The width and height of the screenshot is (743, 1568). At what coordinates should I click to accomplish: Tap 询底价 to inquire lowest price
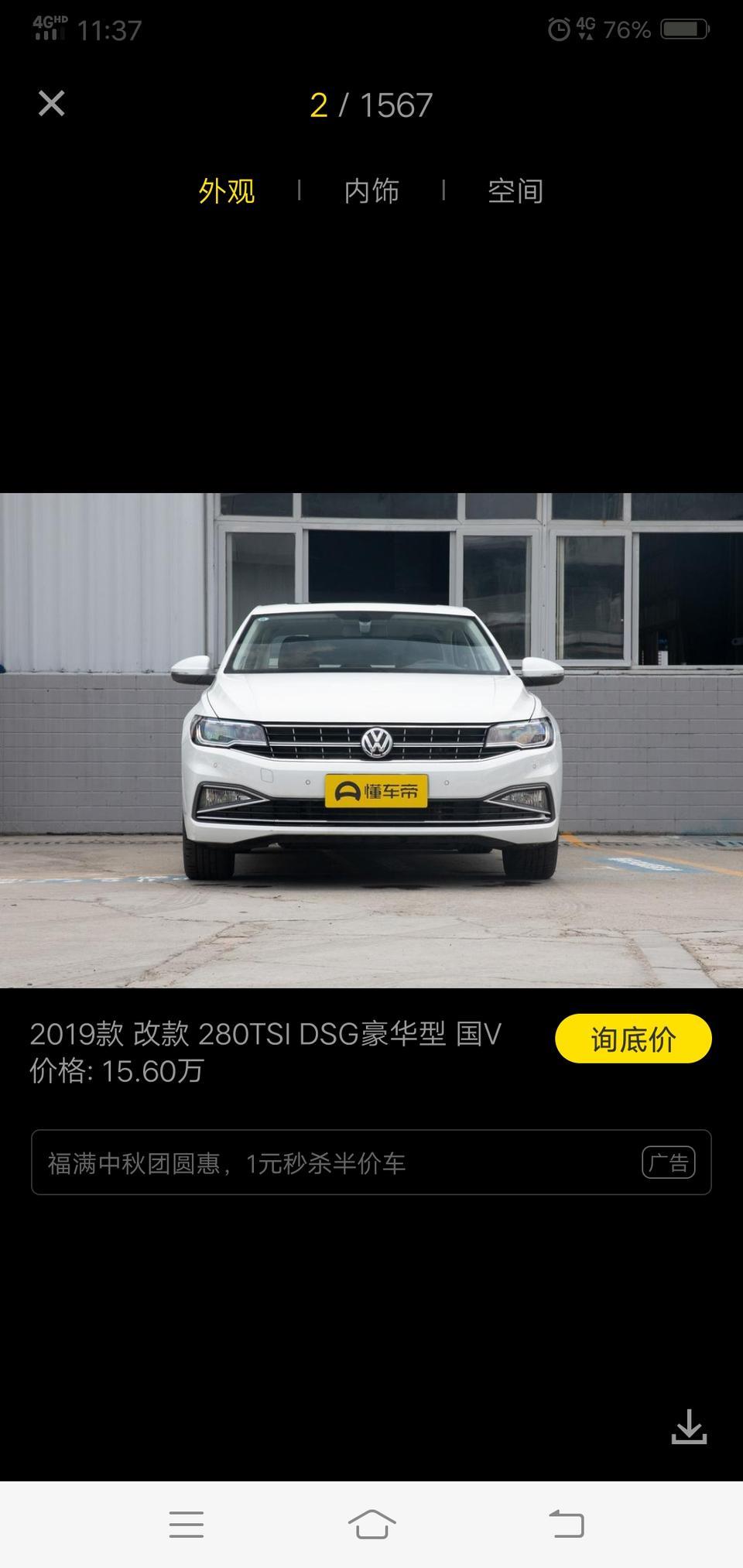click(633, 1039)
